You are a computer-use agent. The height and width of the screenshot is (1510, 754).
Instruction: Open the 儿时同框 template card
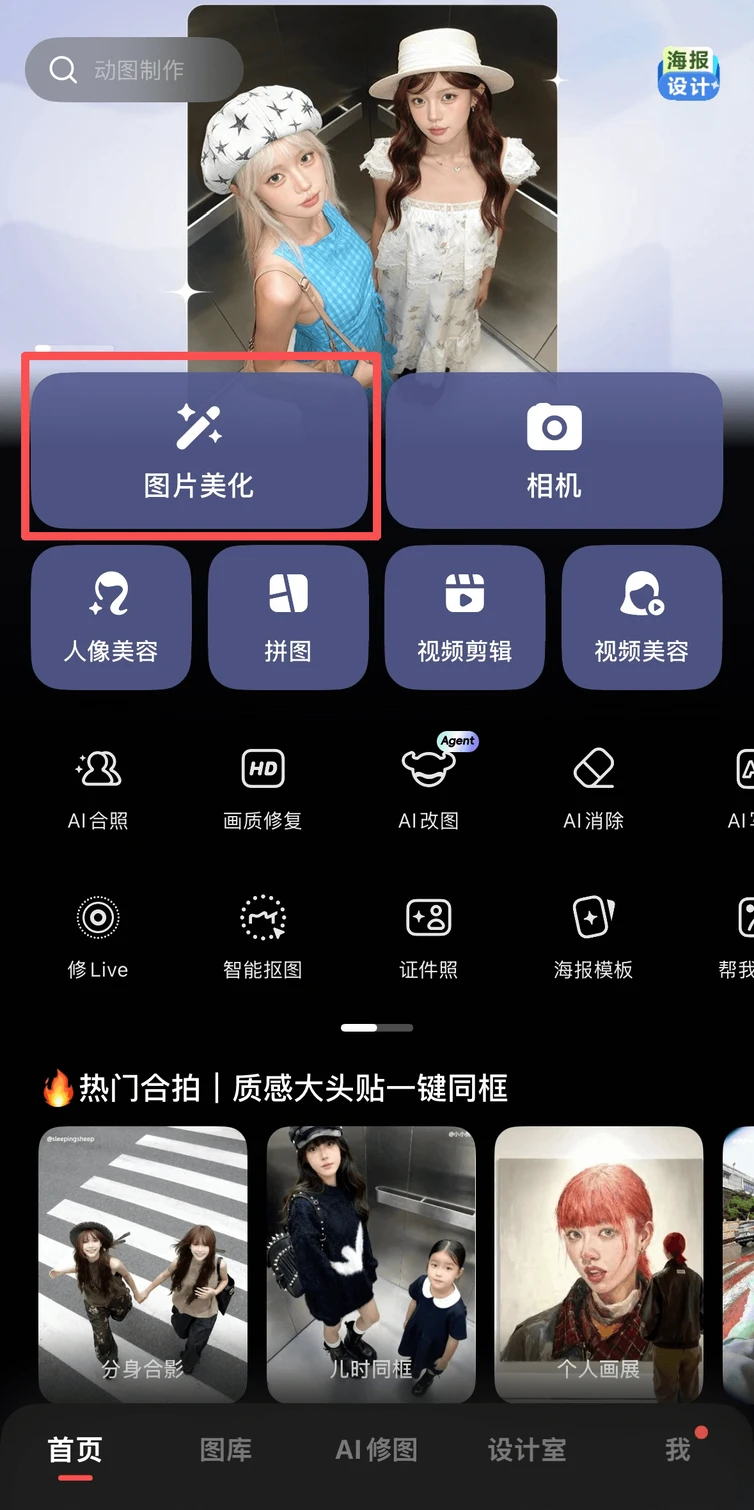(371, 1264)
